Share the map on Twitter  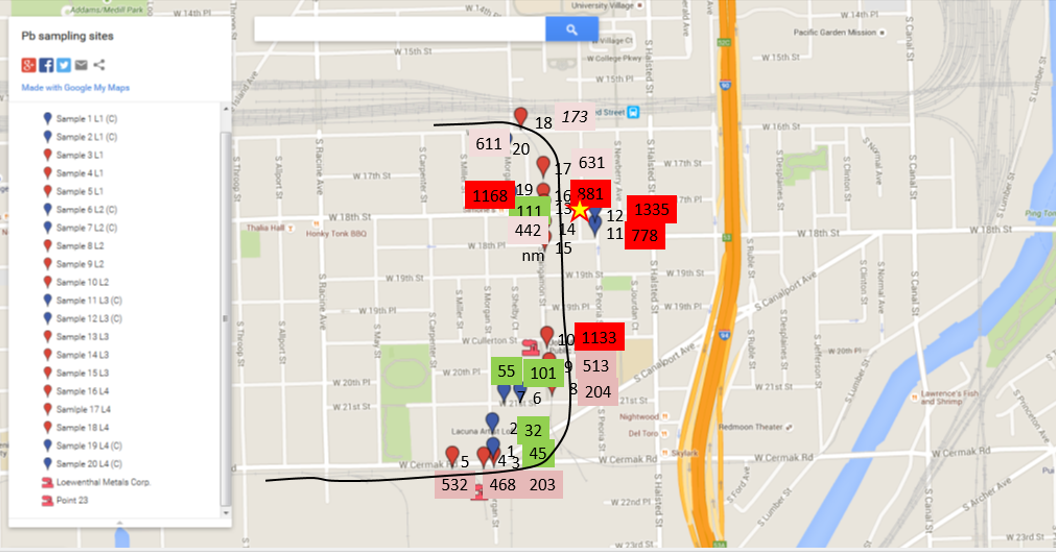pos(63,65)
